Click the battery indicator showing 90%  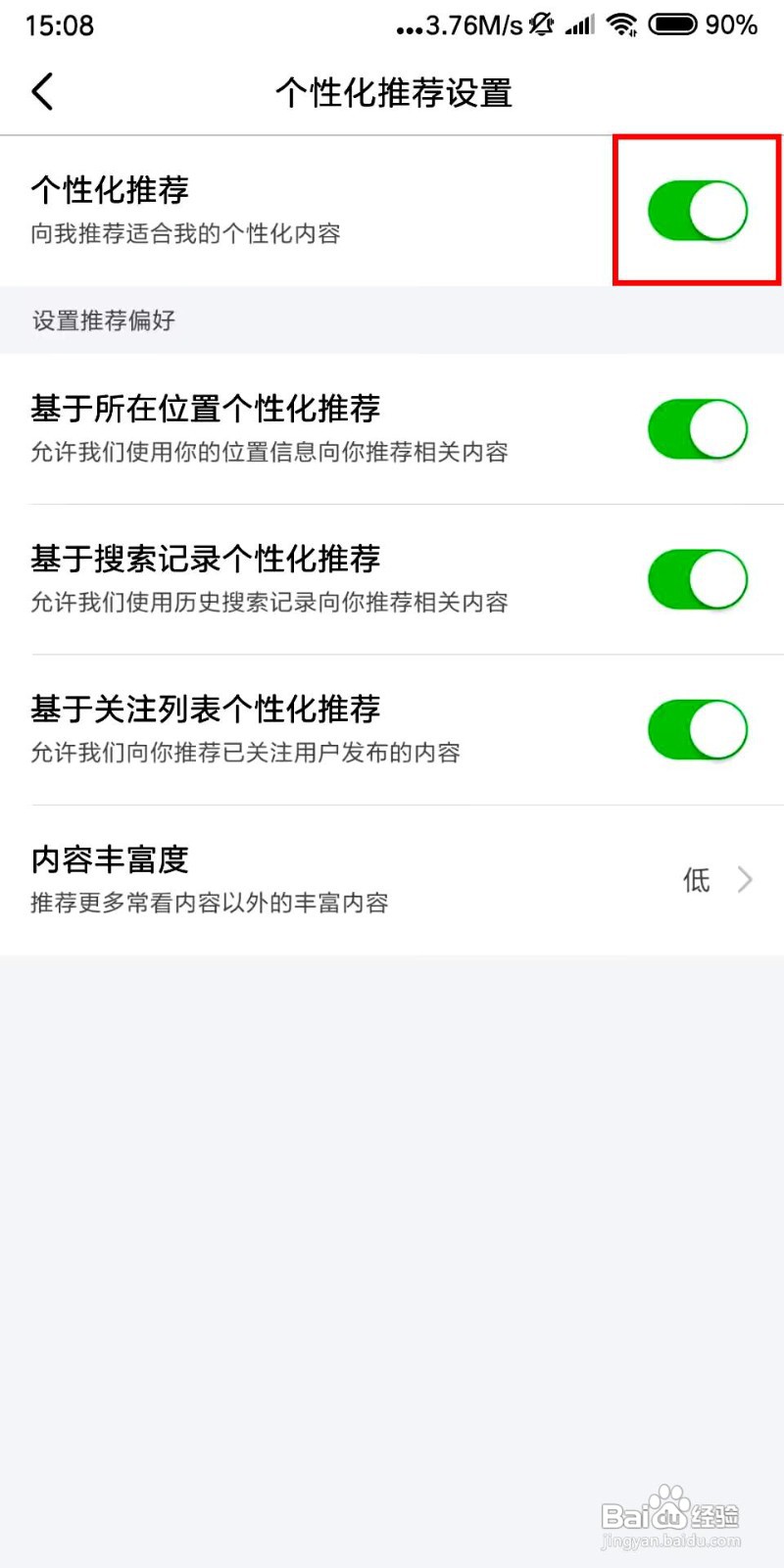click(x=674, y=24)
